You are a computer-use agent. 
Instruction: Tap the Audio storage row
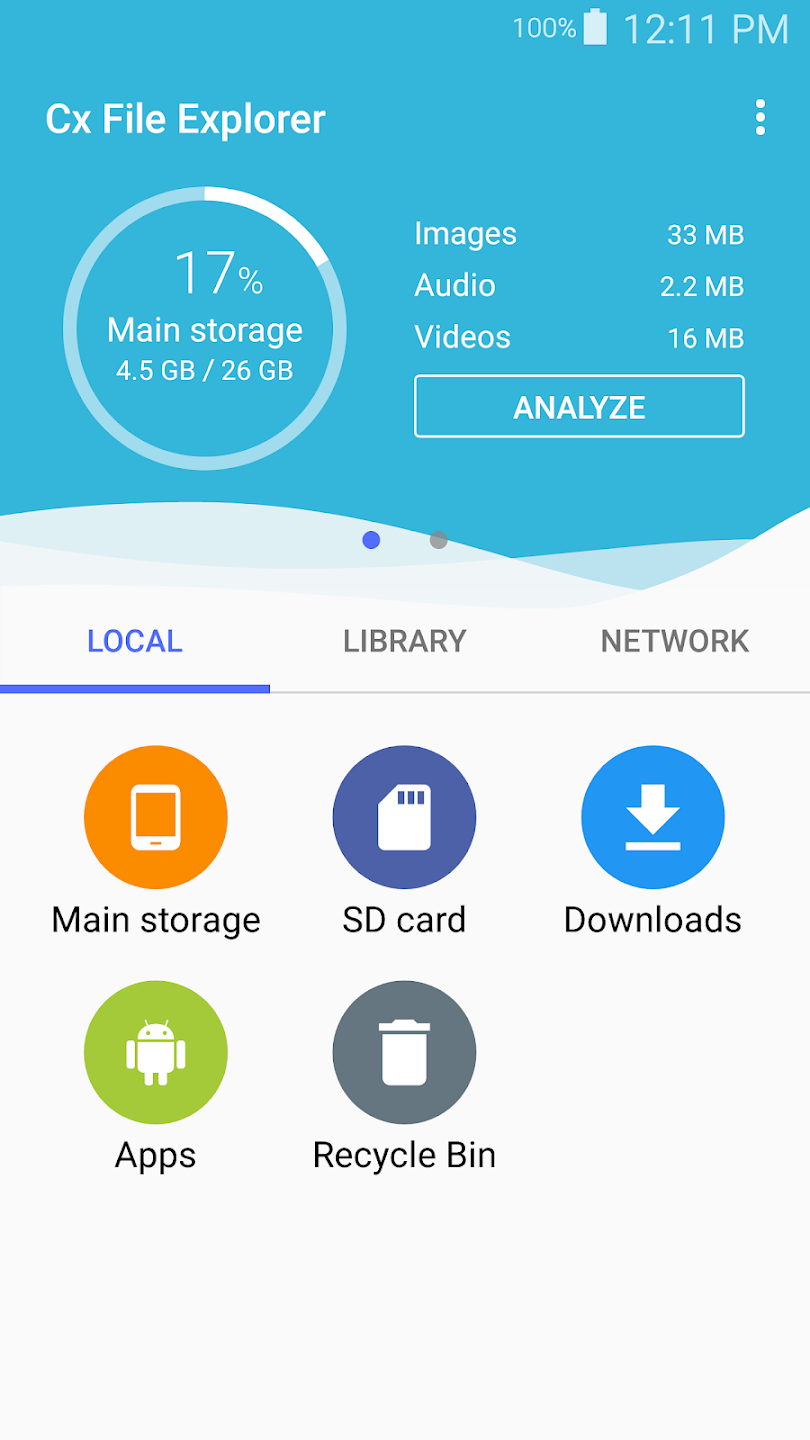tap(580, 285)
